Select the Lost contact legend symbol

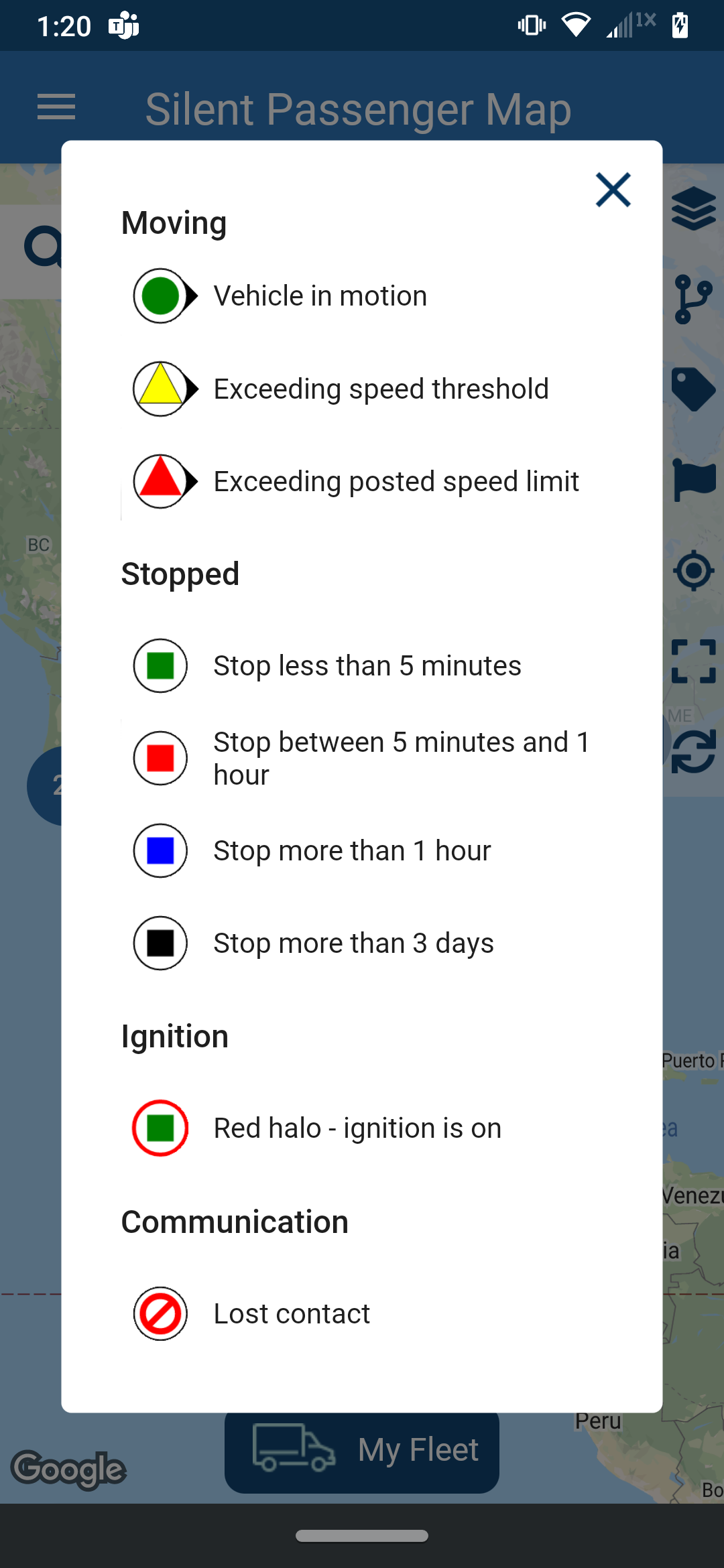pos(160,1313)
